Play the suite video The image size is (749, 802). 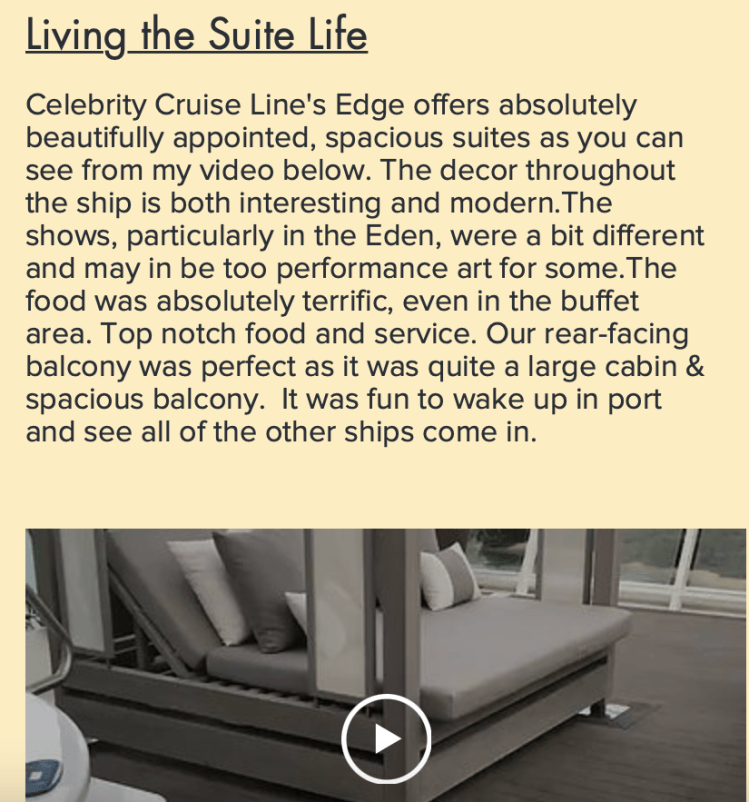tap(385, 739)
